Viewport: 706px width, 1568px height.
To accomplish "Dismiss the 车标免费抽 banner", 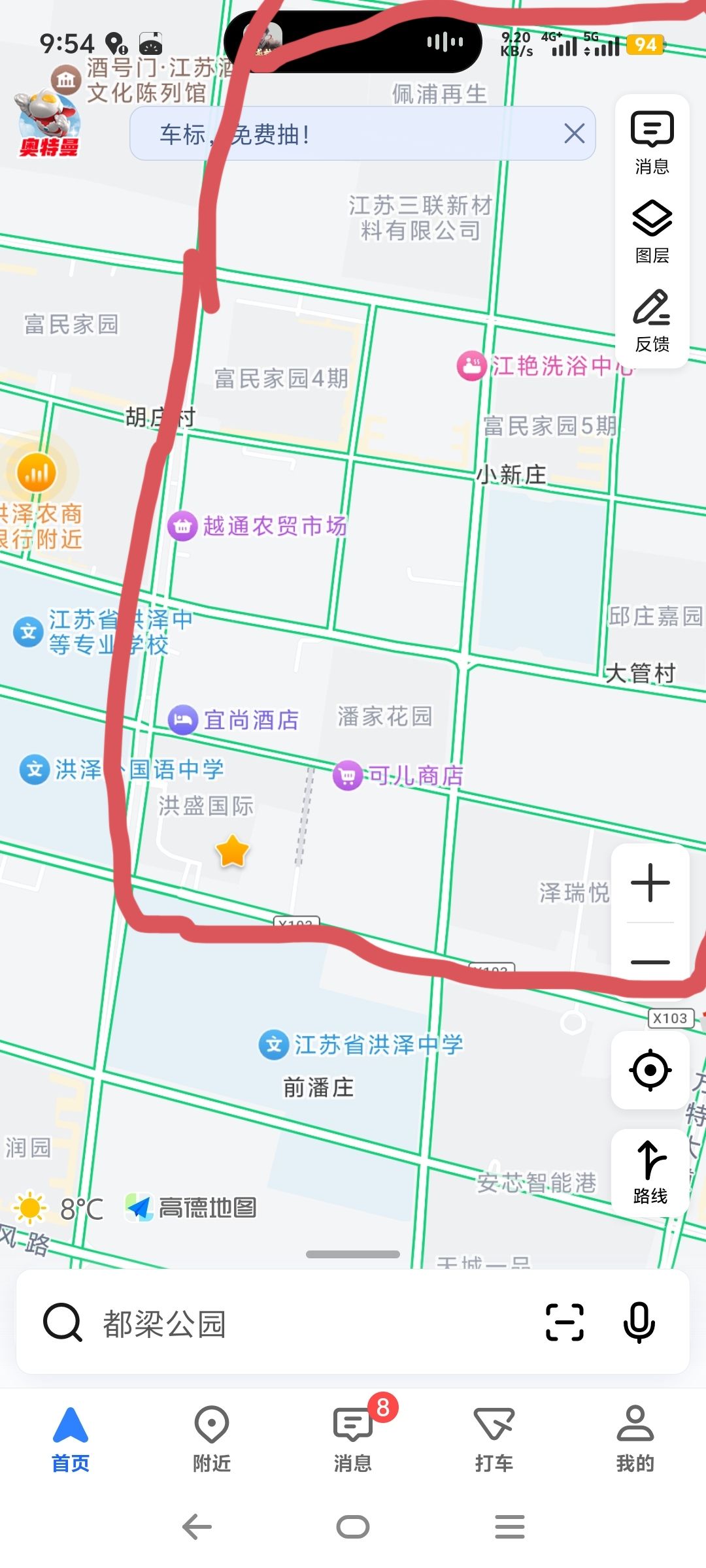I will [574, 134].
